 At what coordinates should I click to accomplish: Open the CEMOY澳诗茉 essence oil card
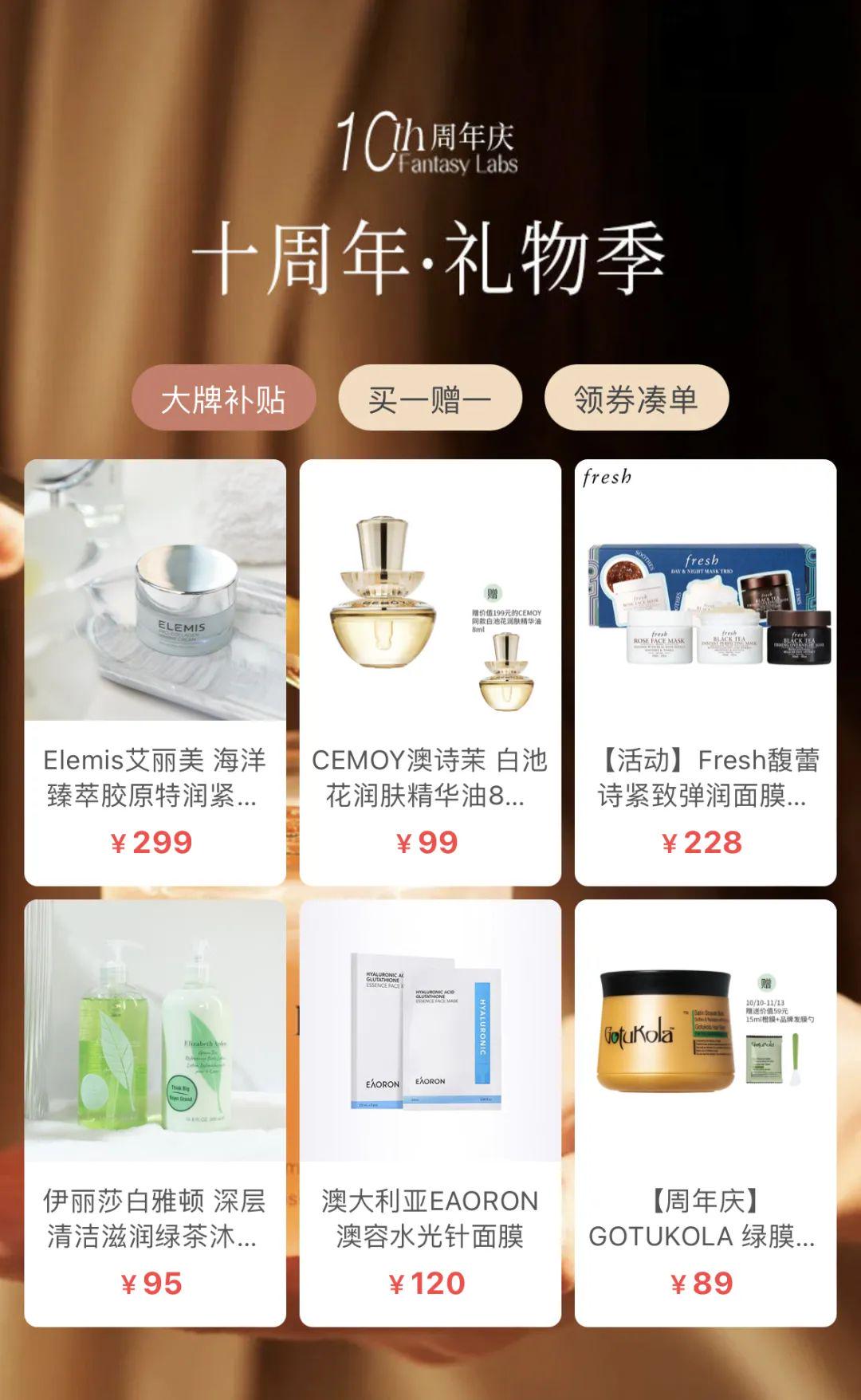[x=430, y=671]
